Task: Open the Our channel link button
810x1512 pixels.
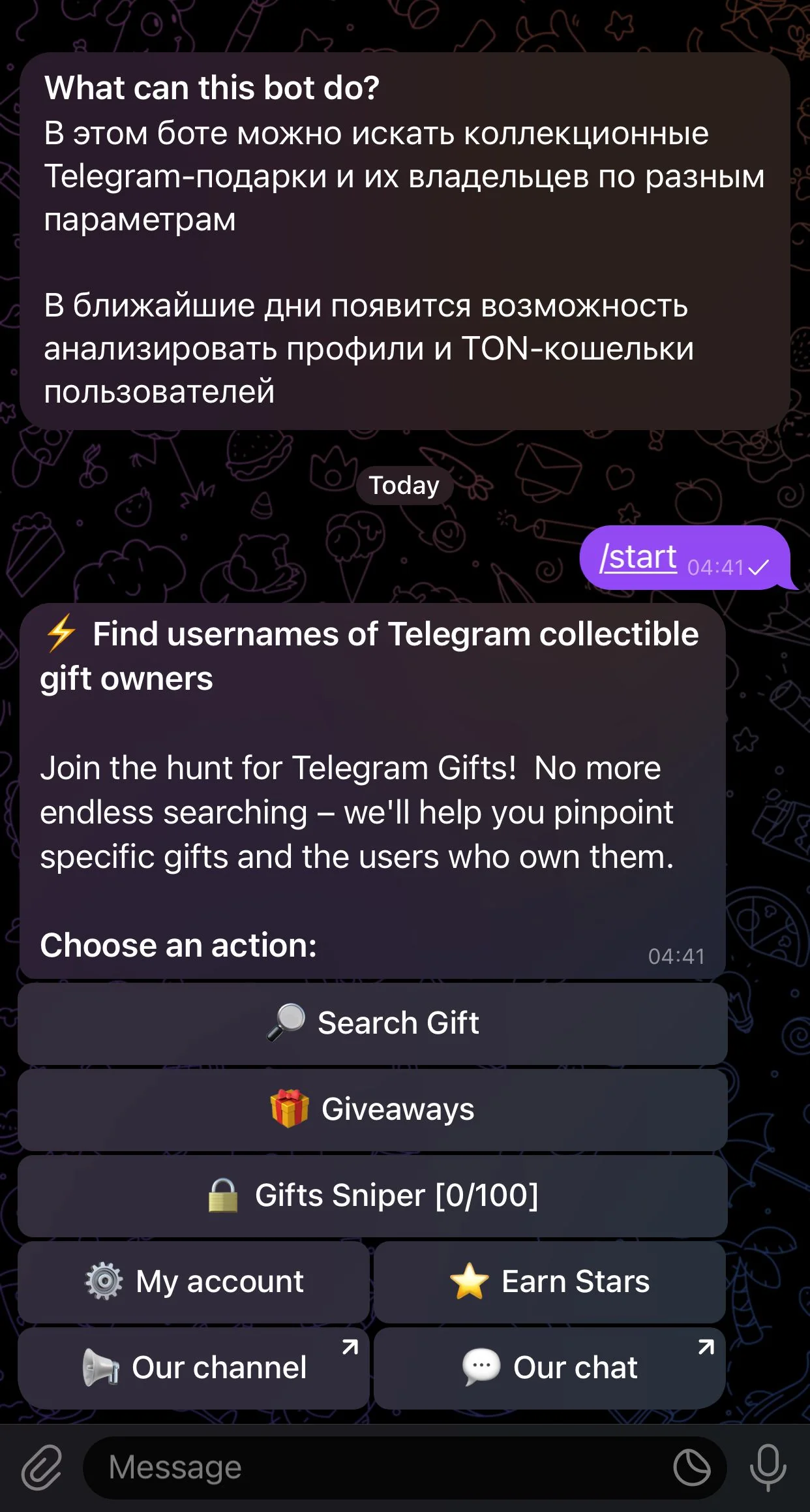Action: (x=194, y=1368)
